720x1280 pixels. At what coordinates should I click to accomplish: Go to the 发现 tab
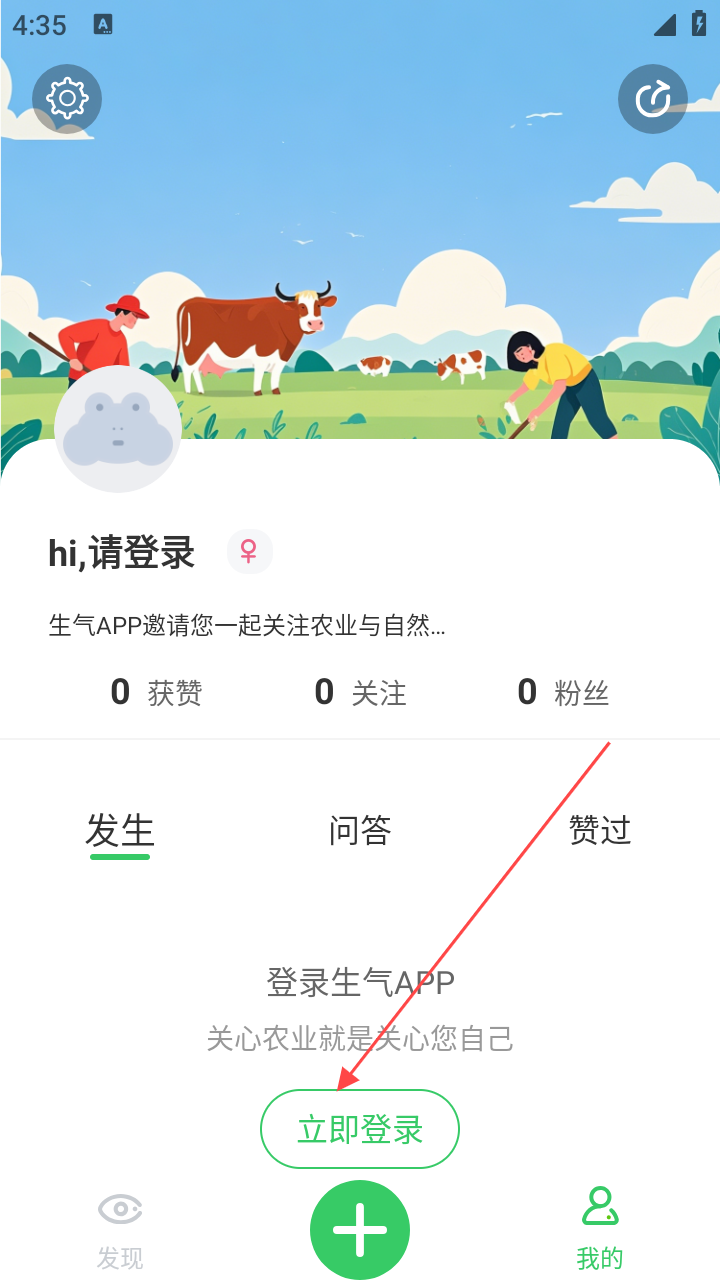point(120,1229)
